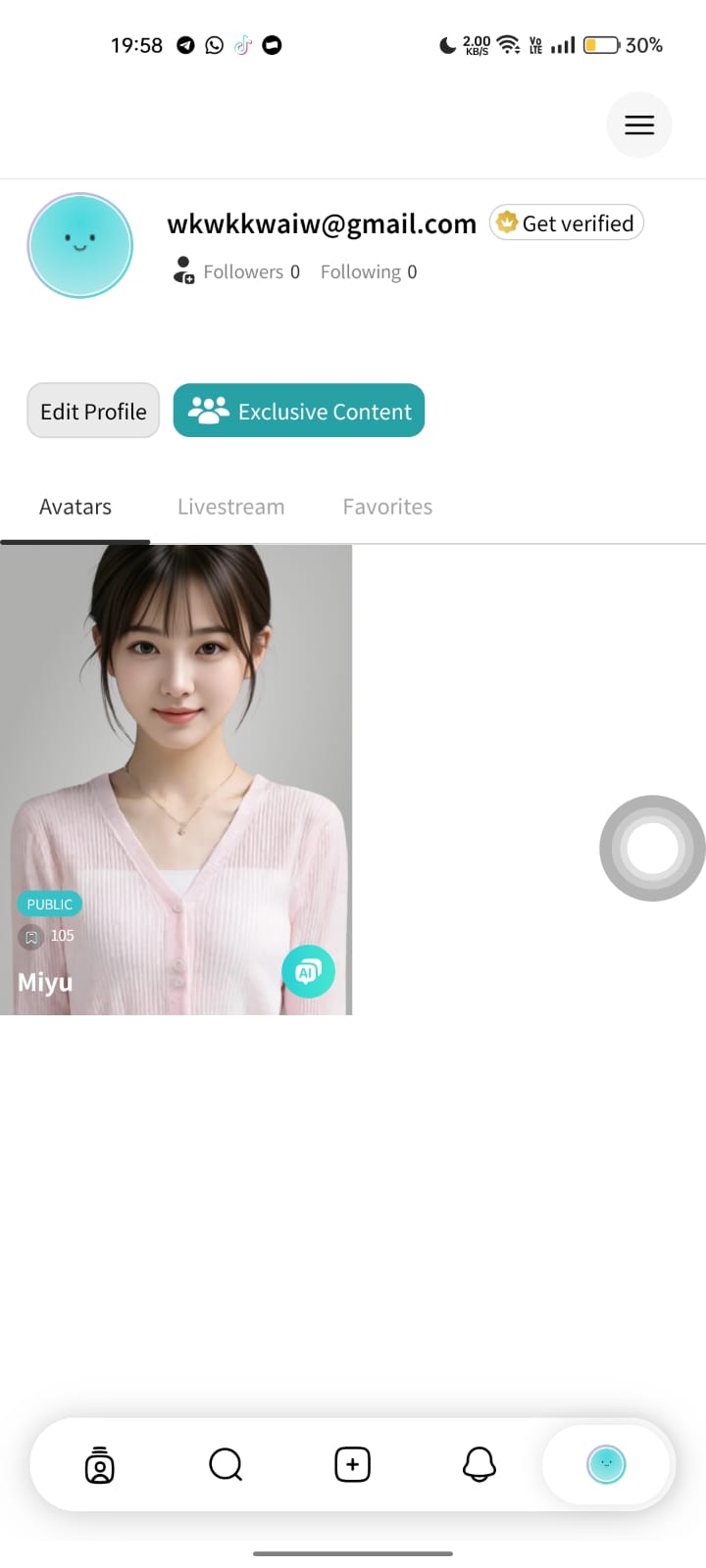This screenshot has height=1568, width=706.
Task: Tap the profile picture avatar
Action: 80,245
